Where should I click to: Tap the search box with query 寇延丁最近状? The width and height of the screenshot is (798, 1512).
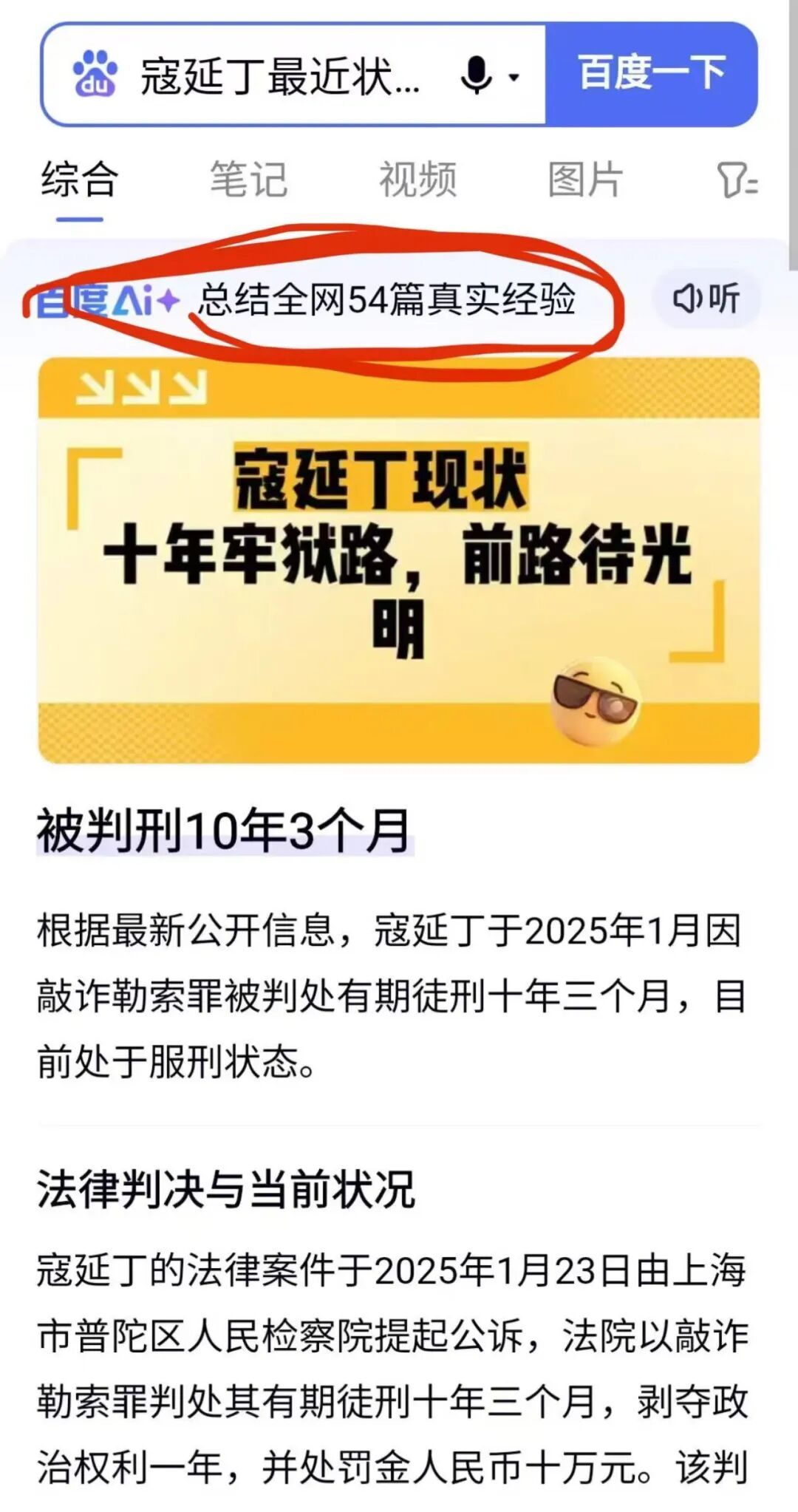pos(281,75)
